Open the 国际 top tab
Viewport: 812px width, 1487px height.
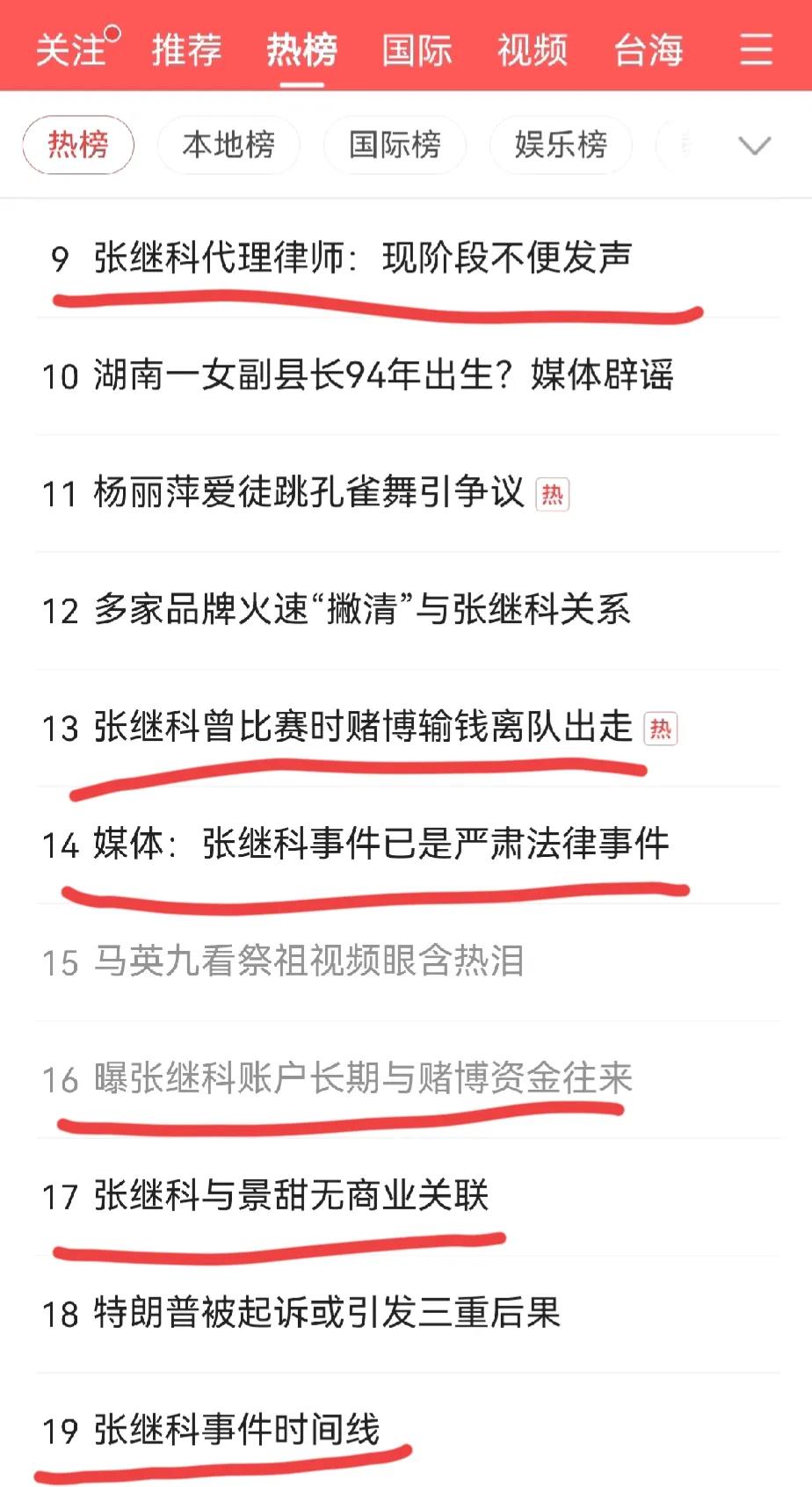click(417, 50)
